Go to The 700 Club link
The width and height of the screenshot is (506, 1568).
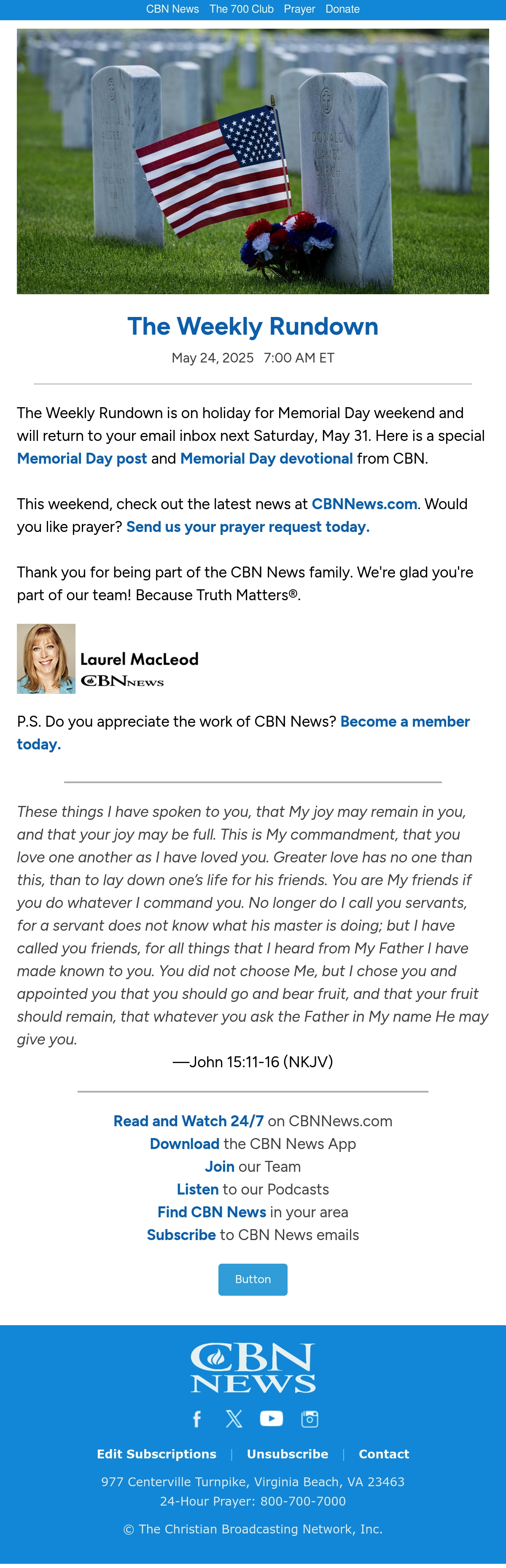coord(241,9)
